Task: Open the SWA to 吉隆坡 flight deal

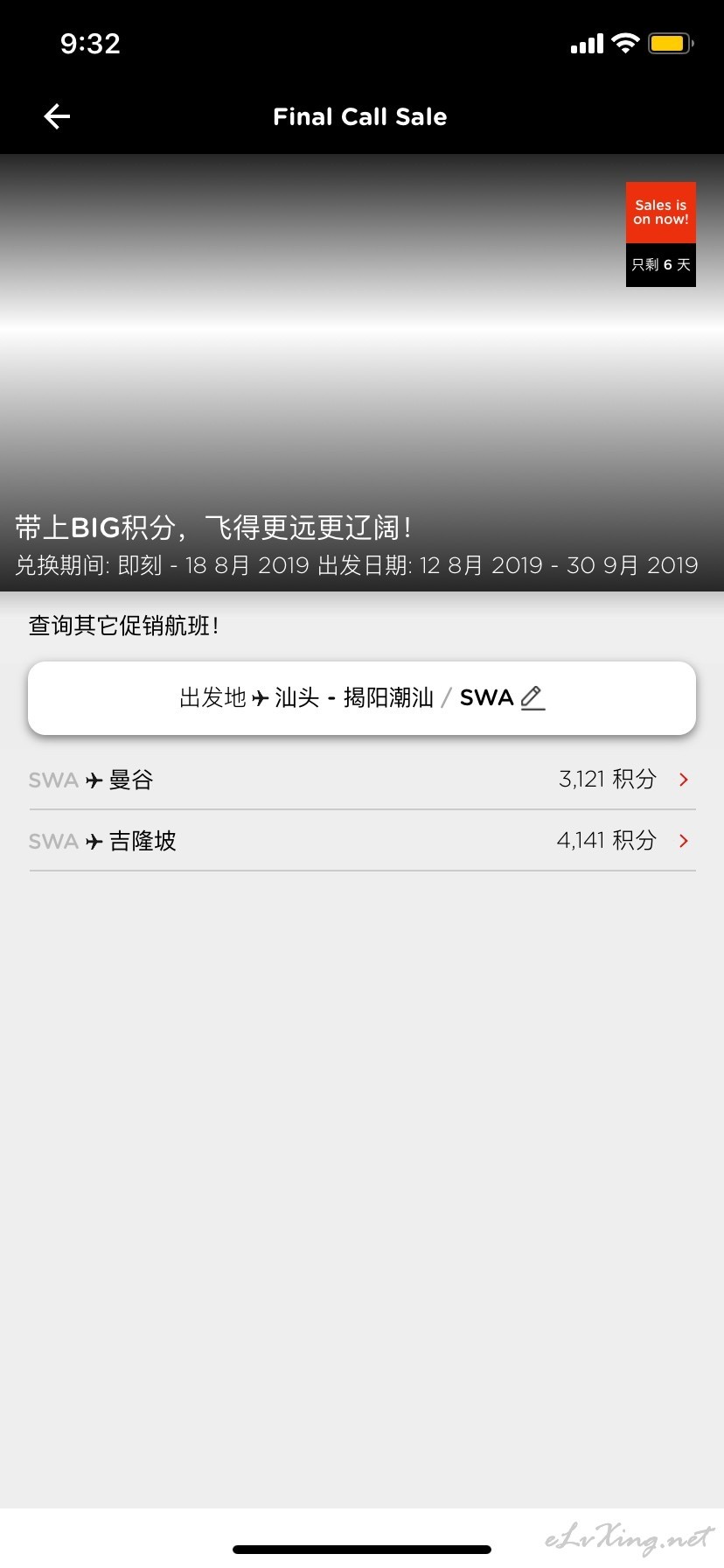Action: [x=362, y=841]
